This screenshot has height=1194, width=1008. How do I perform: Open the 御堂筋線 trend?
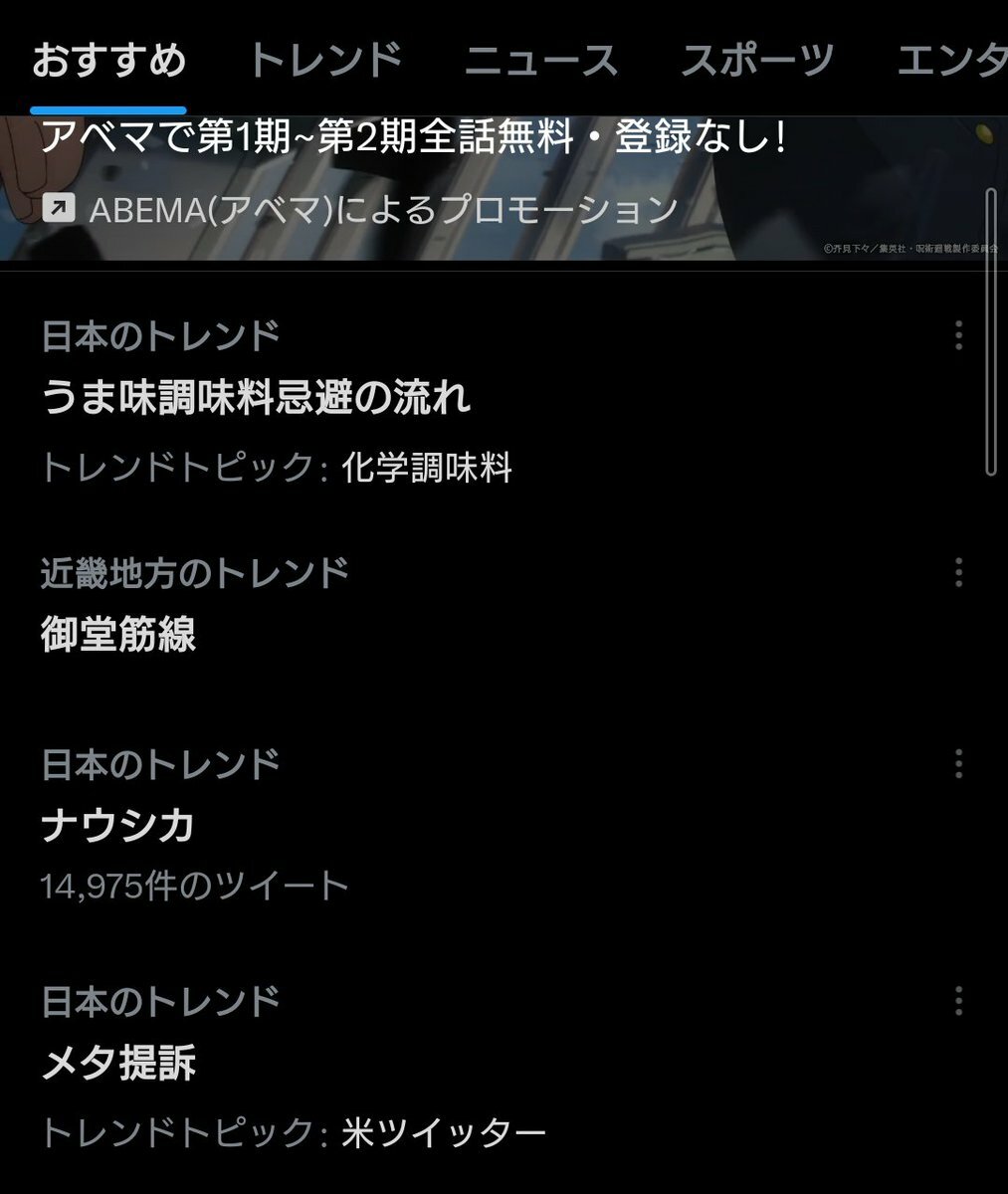119,634
